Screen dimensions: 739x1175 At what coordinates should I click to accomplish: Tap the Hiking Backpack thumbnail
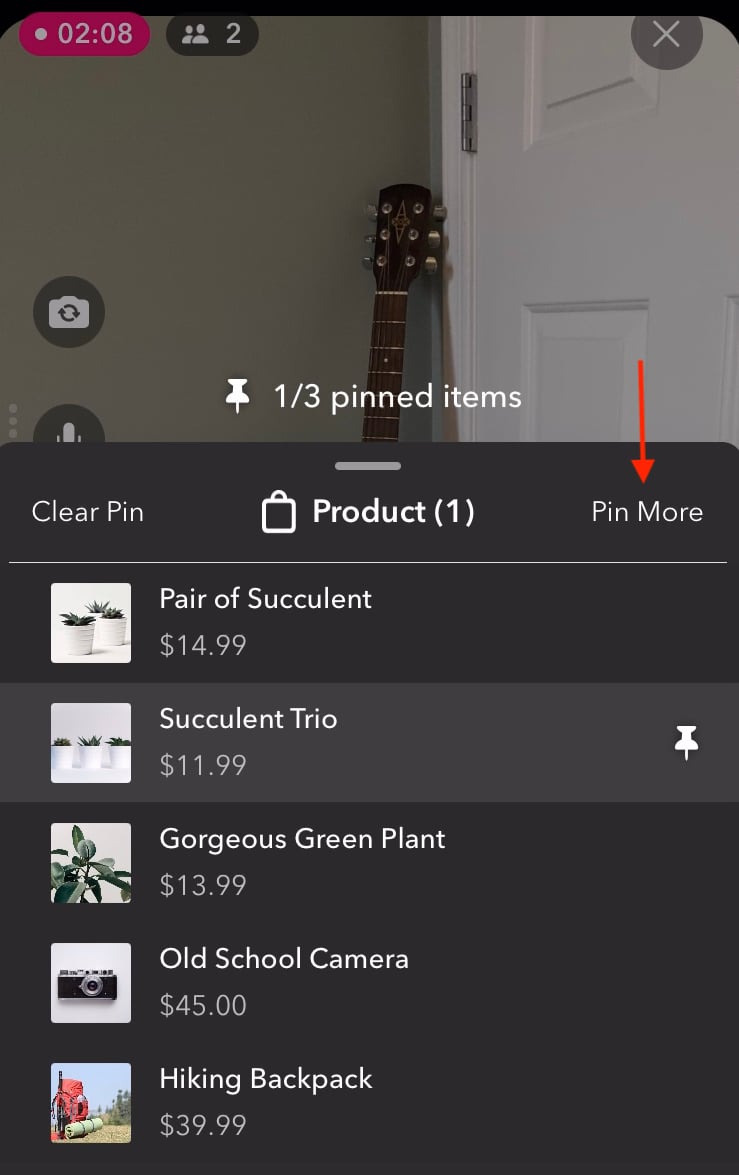click(x=91, y=1102)
